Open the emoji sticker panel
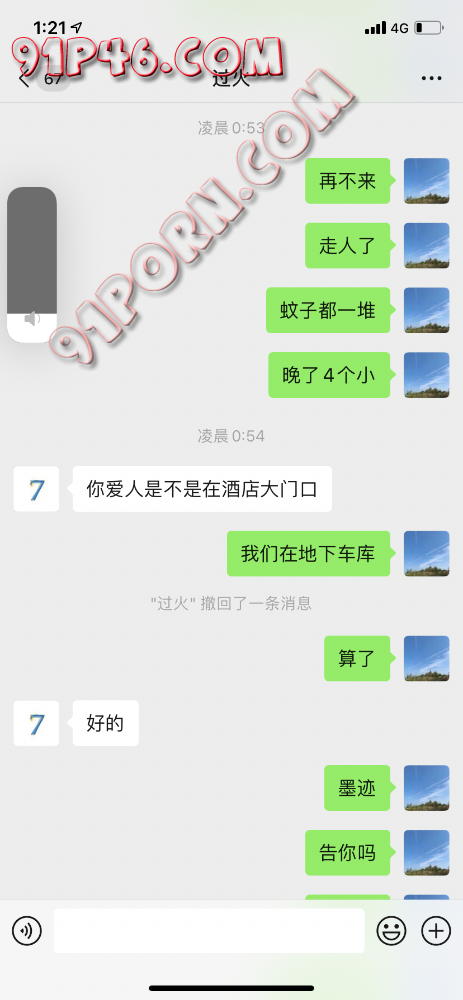 pyautogui.click(x=391, y=930)
